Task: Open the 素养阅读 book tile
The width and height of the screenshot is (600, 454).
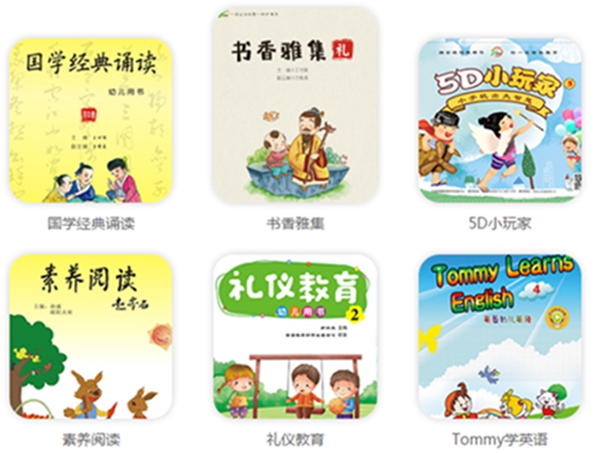Action: 90,336
